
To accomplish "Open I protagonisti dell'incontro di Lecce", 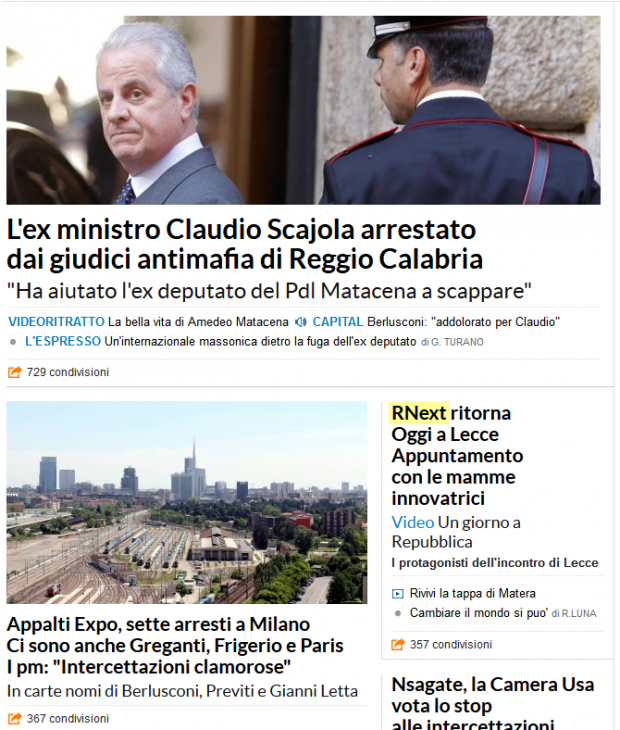I will click(494, 564).
